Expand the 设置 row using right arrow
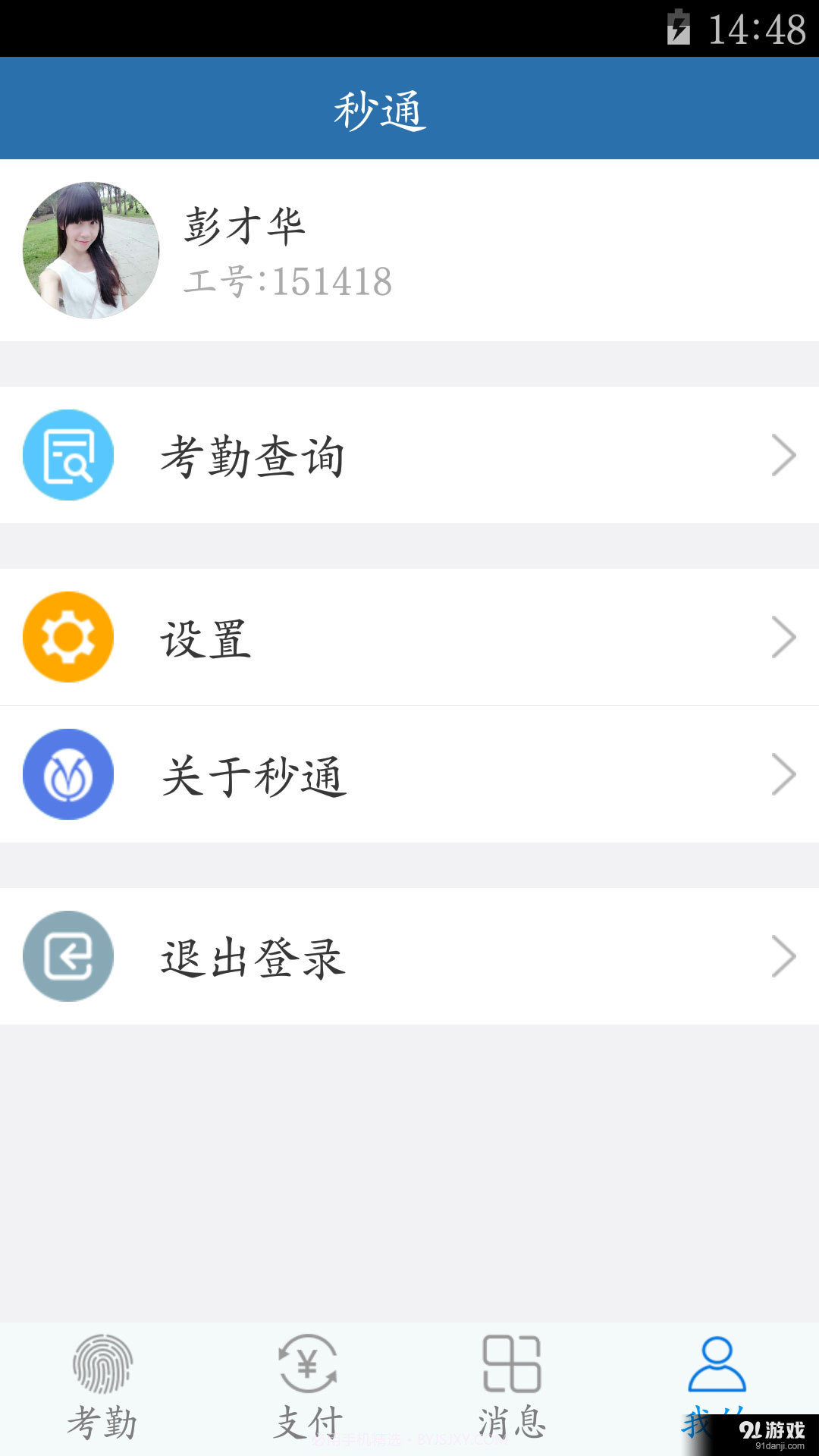This screenshot has height=1456, width=819. coord(784,637)
